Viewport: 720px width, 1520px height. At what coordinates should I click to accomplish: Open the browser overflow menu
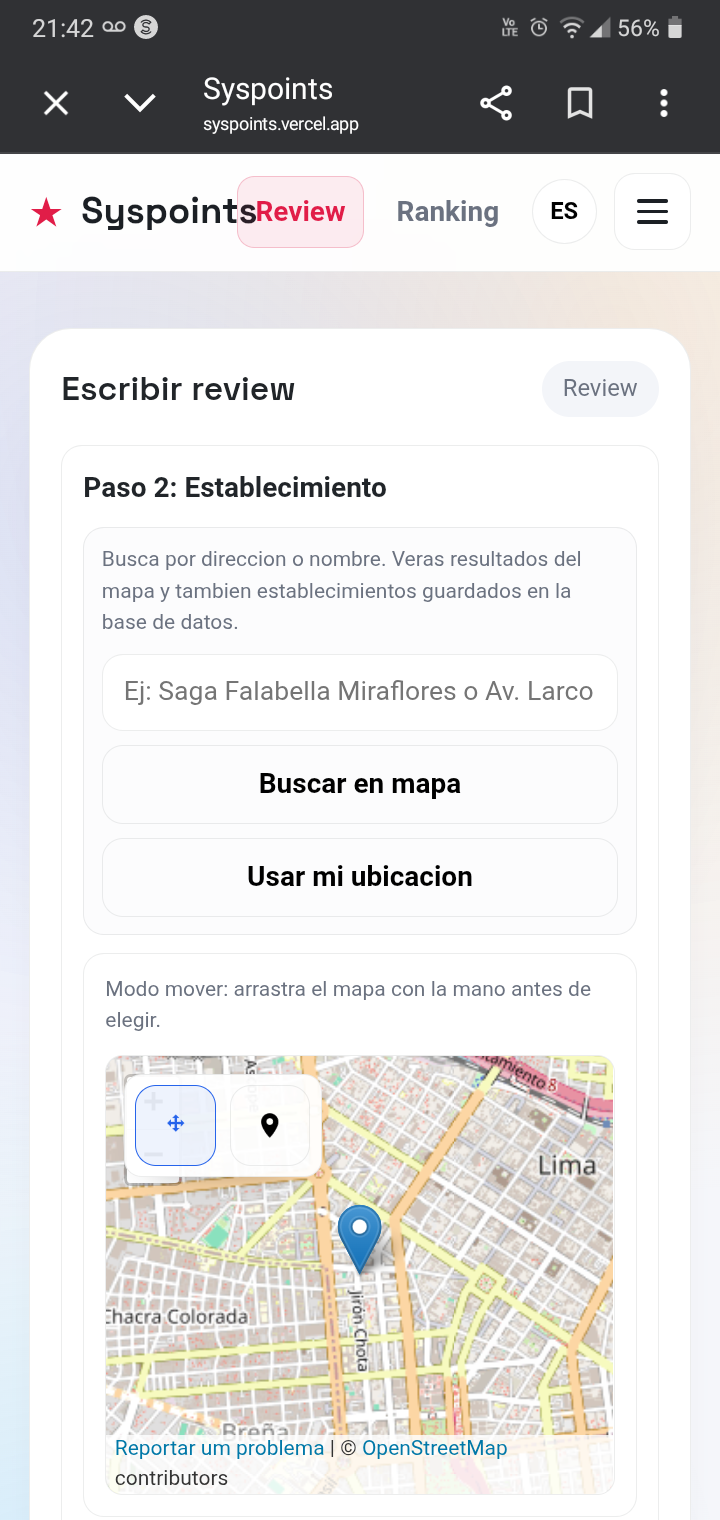[x=664, y=103]
